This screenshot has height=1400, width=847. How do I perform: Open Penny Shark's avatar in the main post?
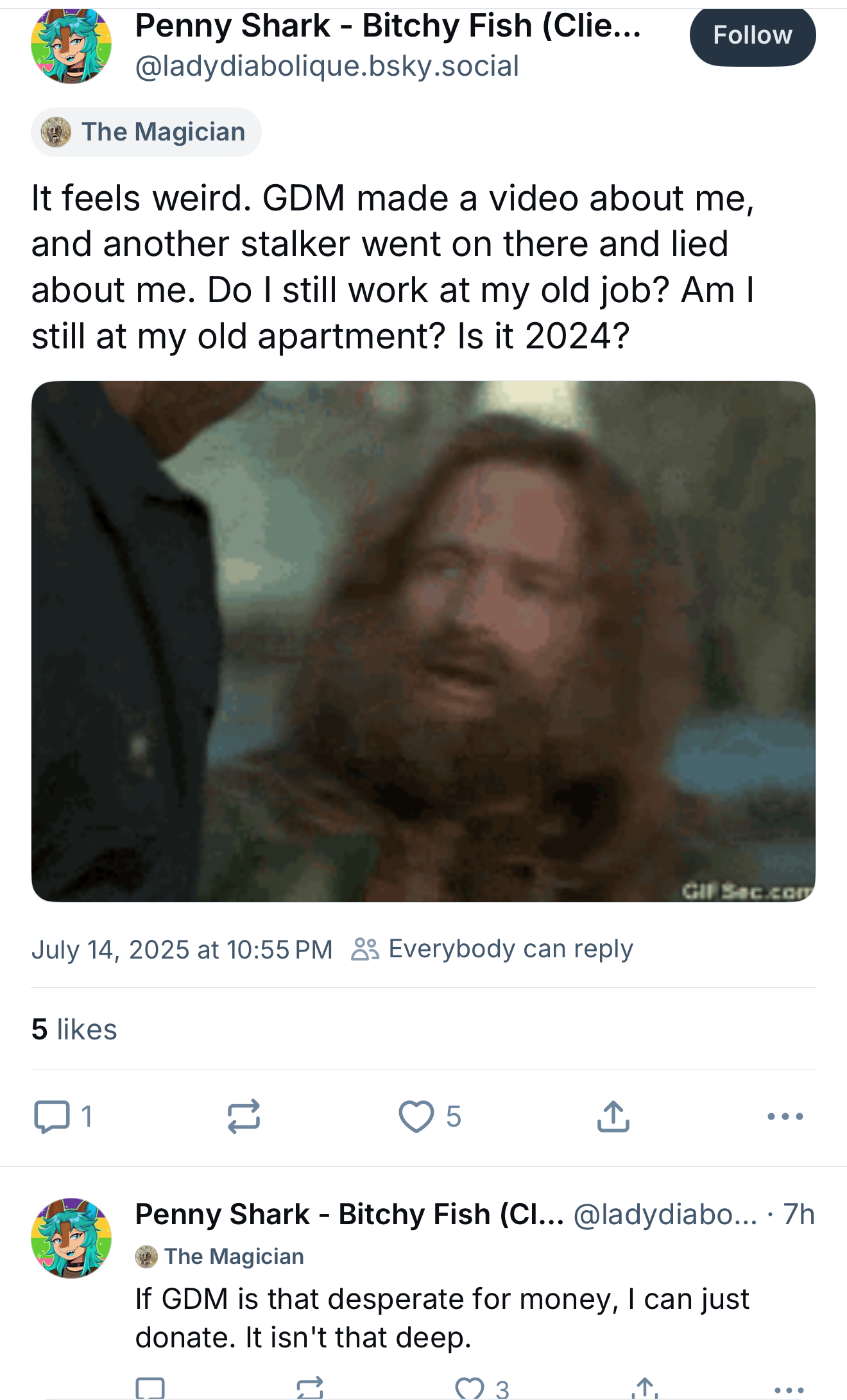(x=71, y=45)
